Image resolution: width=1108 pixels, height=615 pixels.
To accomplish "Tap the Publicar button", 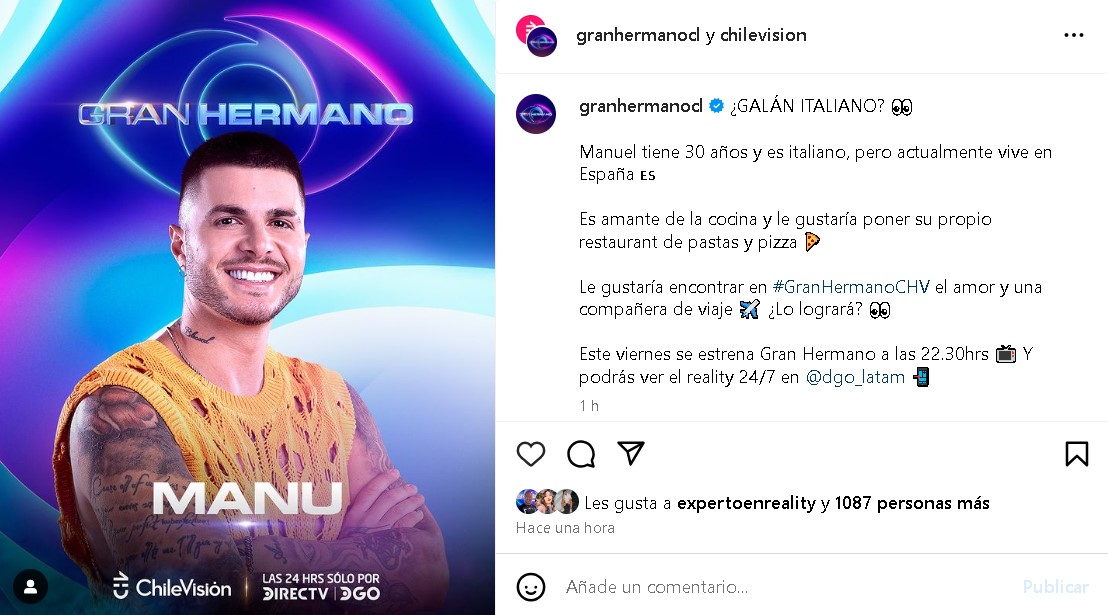I will (x=1055, y=587).
